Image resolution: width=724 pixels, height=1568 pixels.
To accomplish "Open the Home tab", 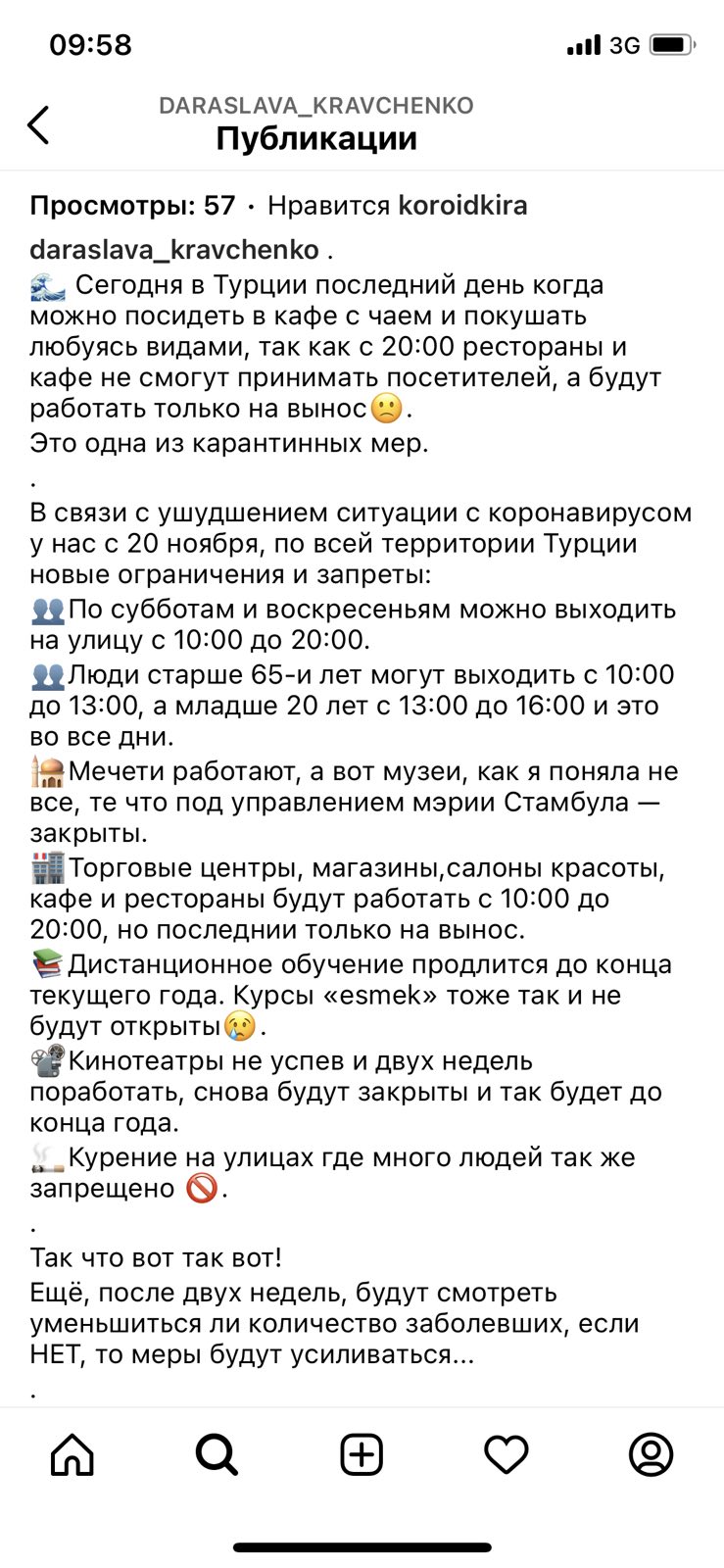I will pyautogui.click(x=72, y=1454).
